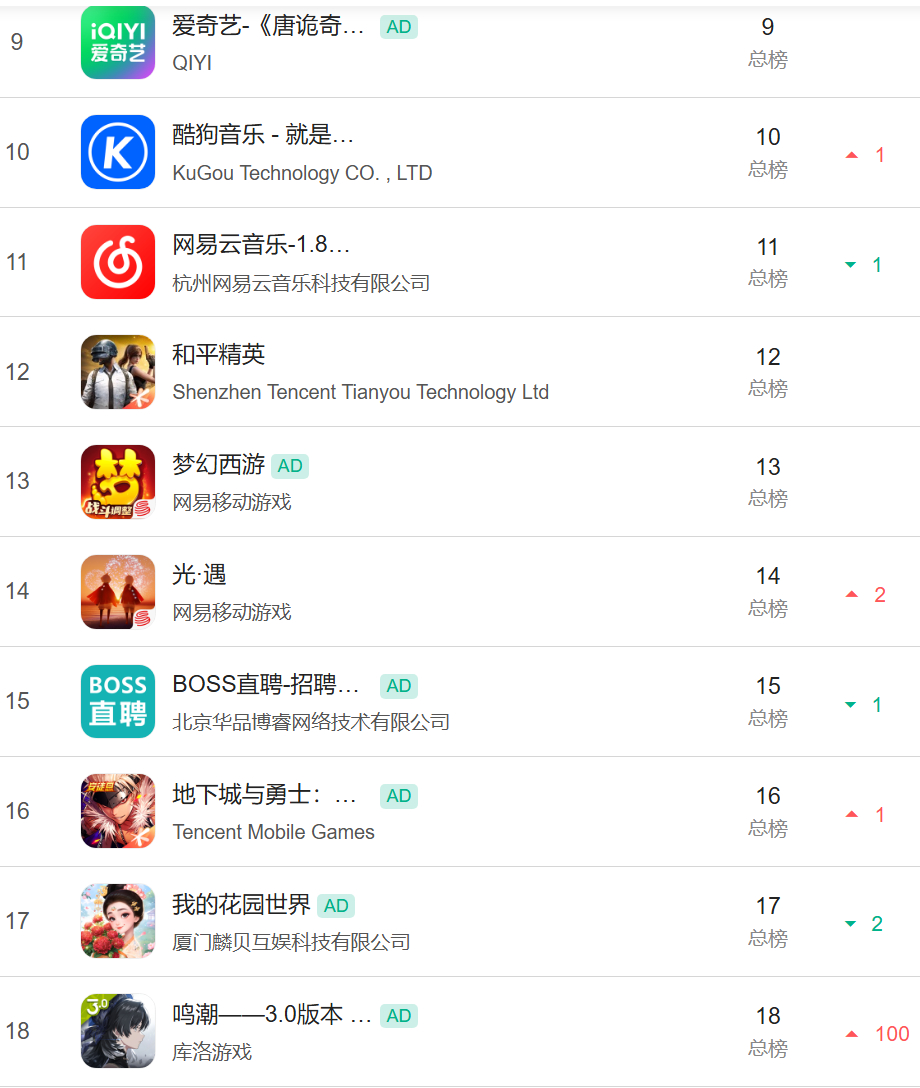Image resolution: width=920 pixels, height=1088 pixels.
Task: View 和平精英 app details
Action: (218, 355)
